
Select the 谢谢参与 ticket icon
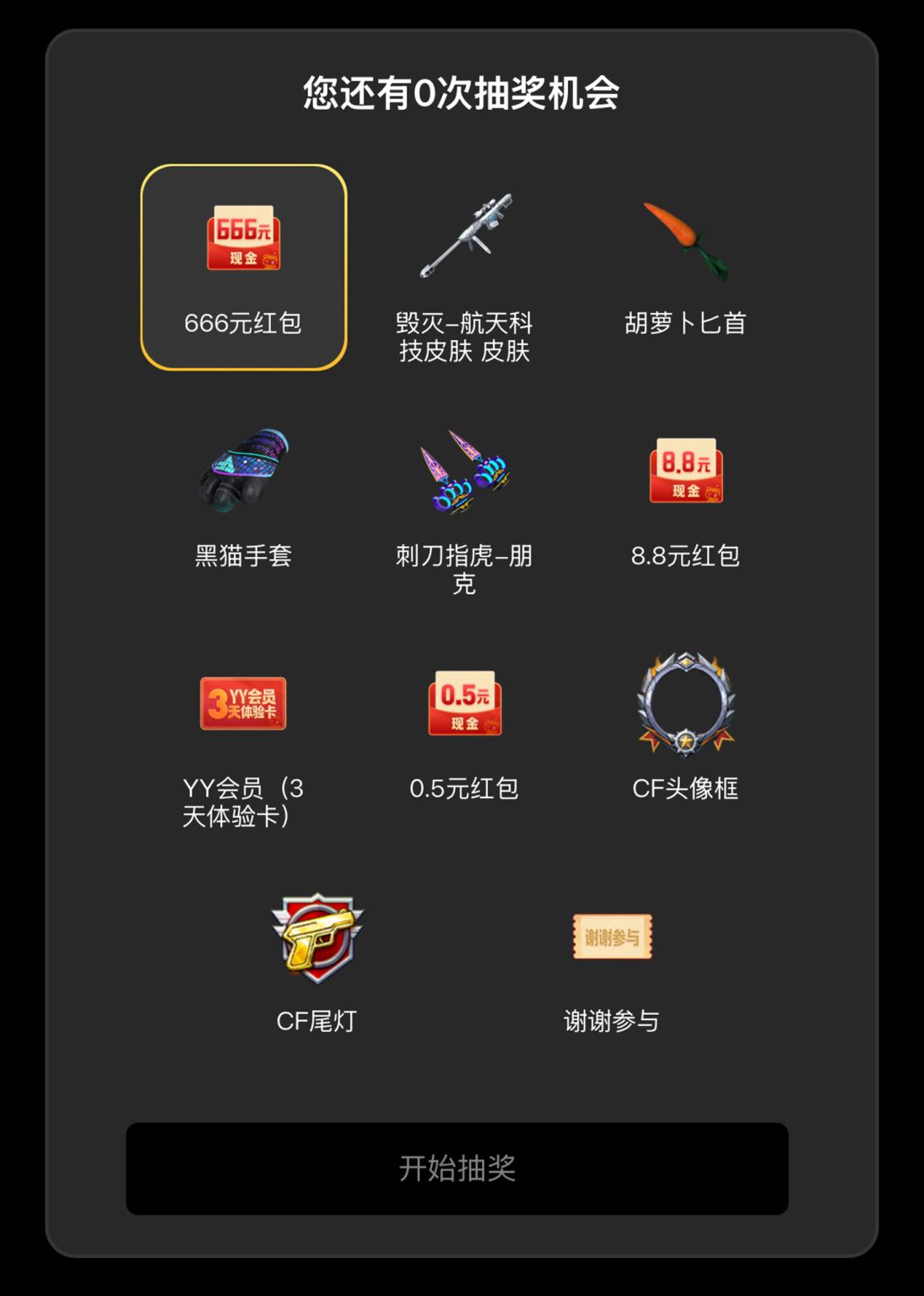click(x=612, y=937)
